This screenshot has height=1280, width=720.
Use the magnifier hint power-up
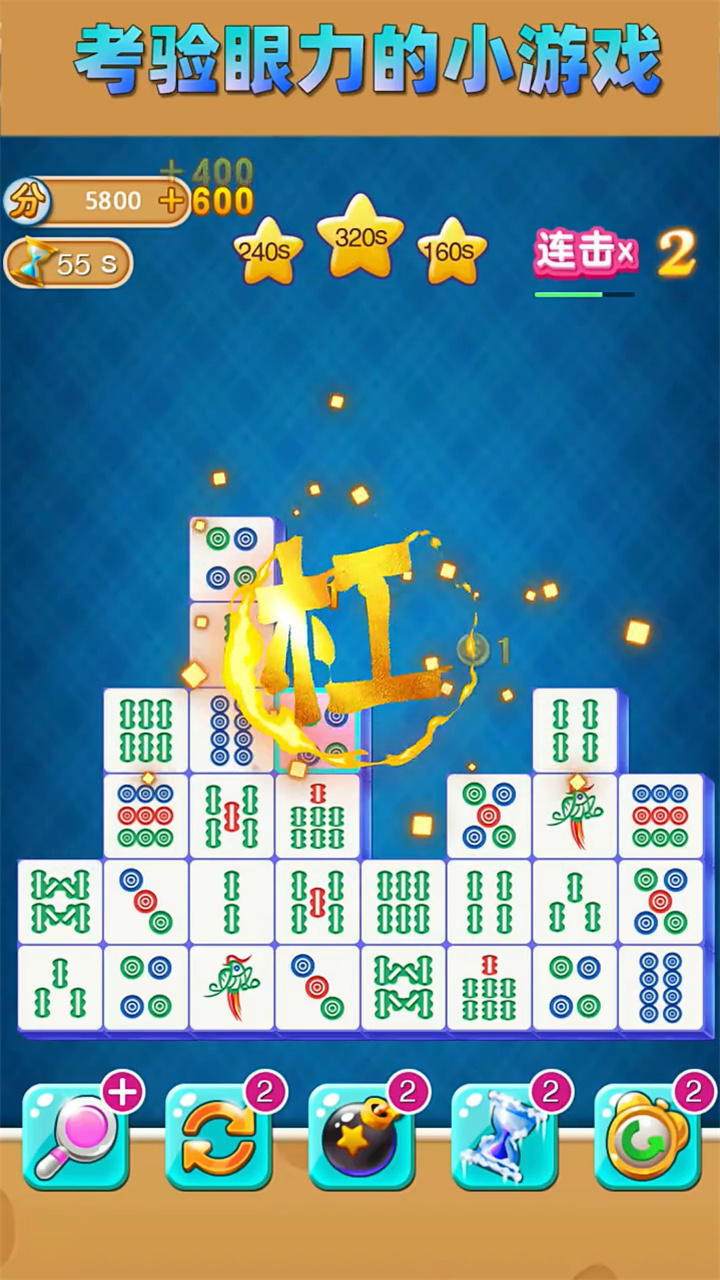click(x=75, y=1137)
